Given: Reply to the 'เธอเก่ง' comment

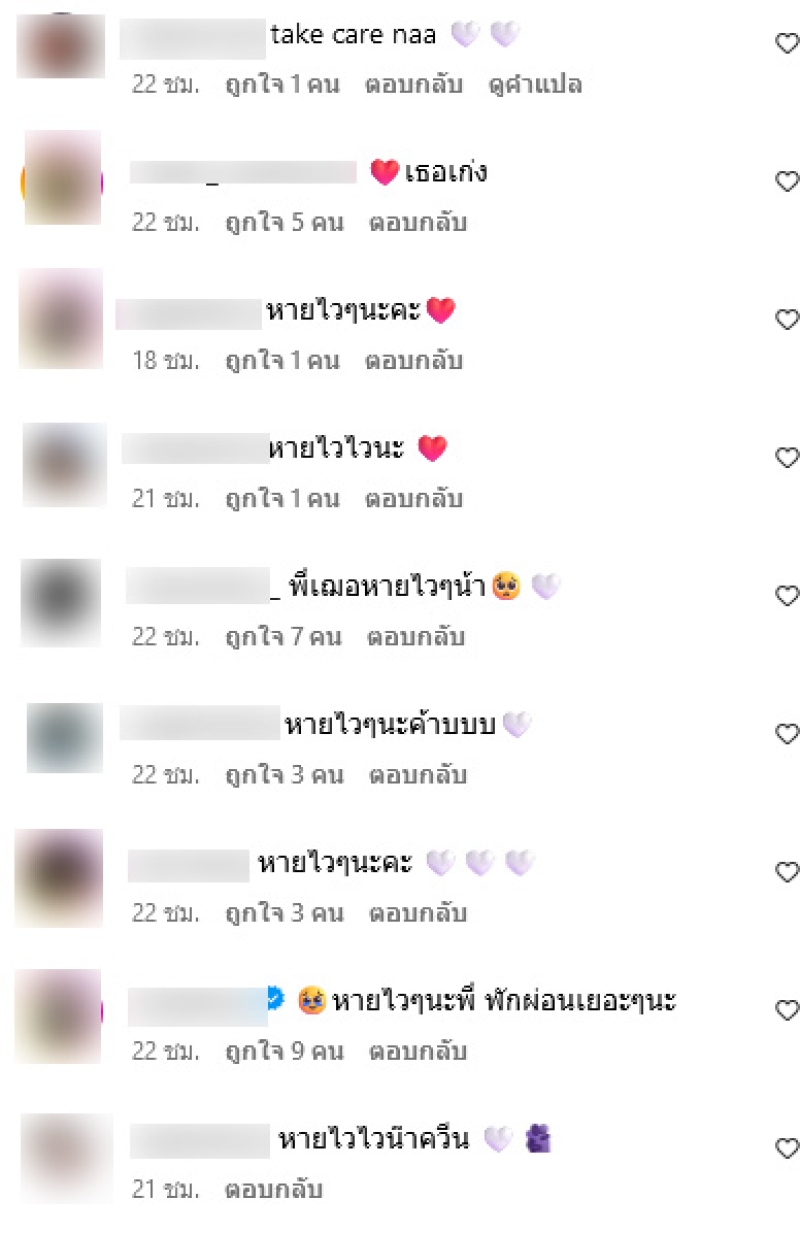Looking at the screenshot, I should click(418, 222).
